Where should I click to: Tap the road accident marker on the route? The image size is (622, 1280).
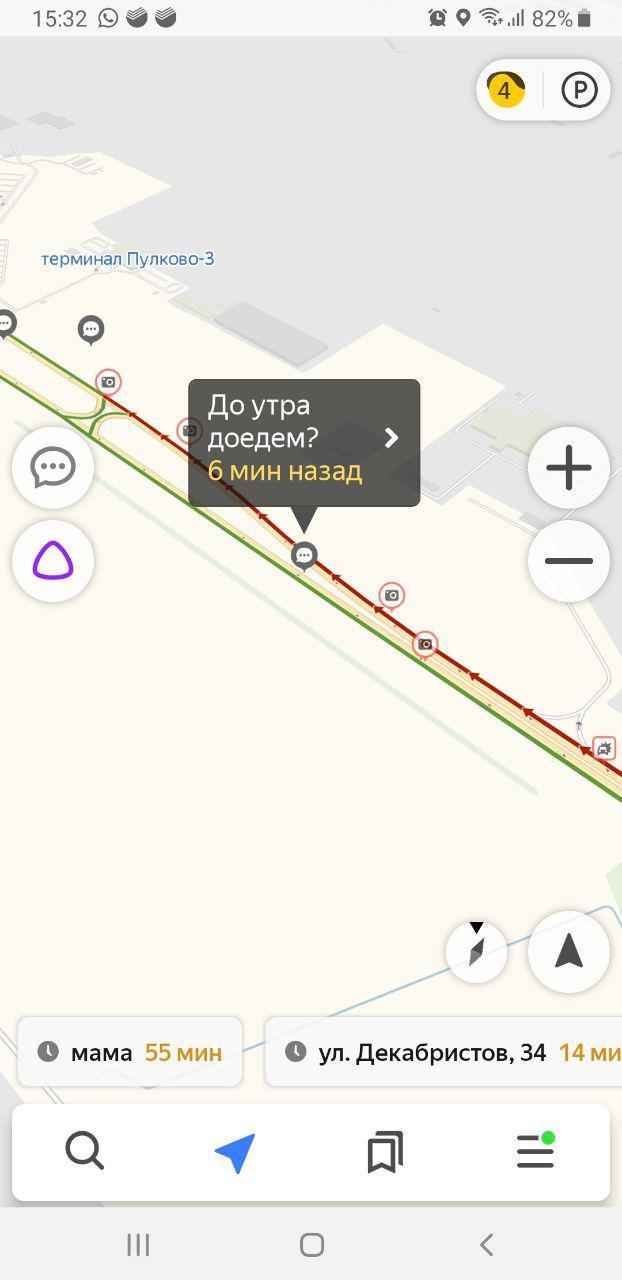(x=604, y=748)
